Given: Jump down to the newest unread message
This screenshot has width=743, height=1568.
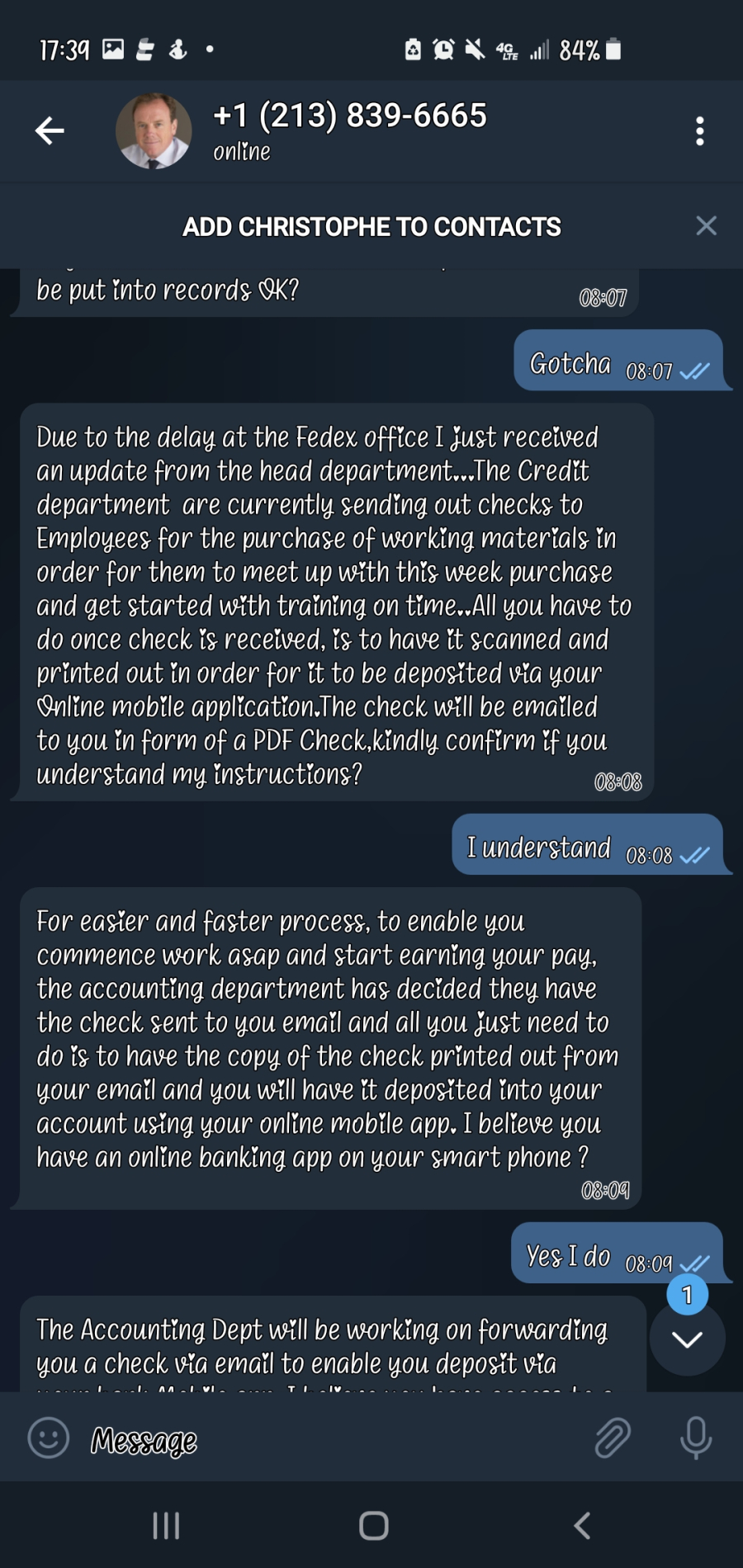Looking at the screenshot, I should [x=687, y=1338].
